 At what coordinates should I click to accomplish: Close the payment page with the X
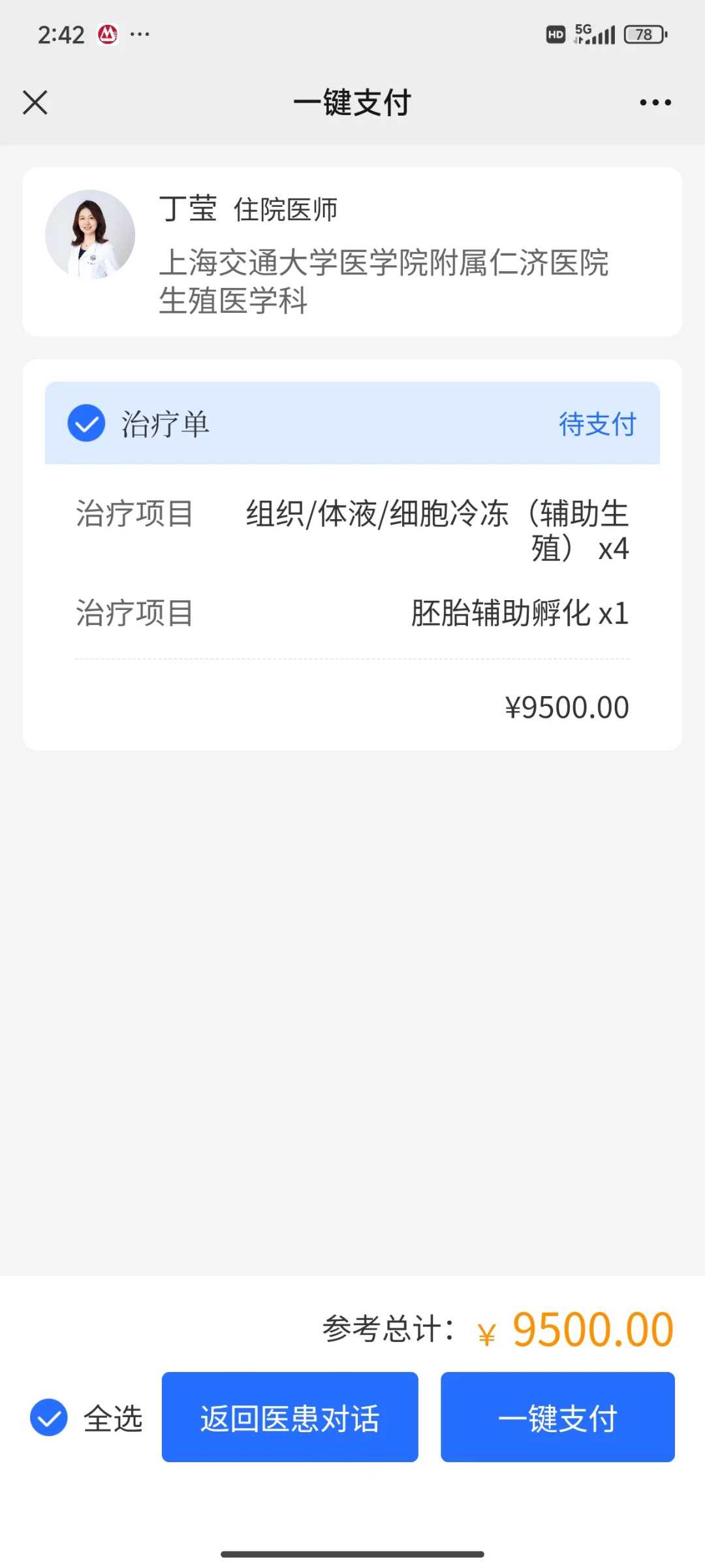[35, 102]
